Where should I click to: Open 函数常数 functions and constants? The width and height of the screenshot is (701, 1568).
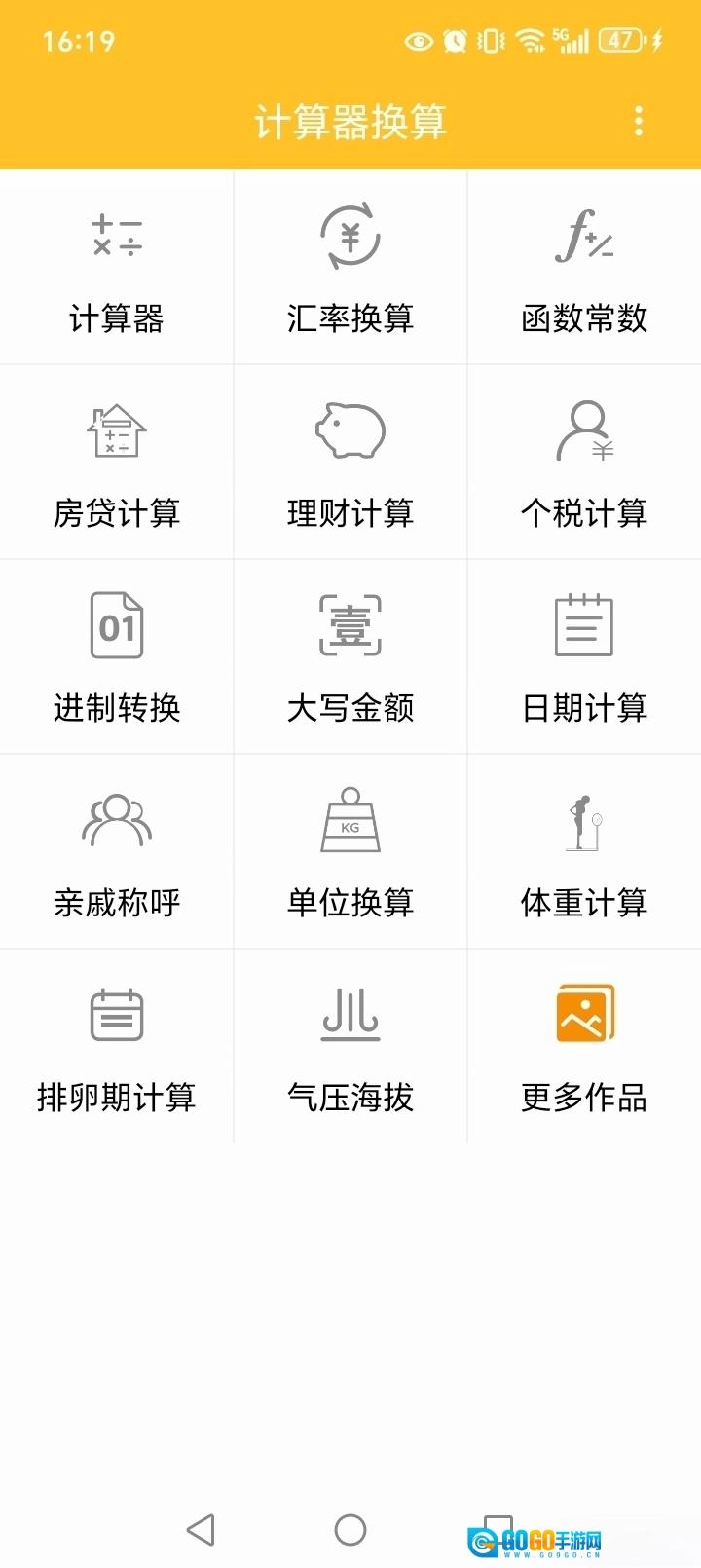tap(584, 268)
